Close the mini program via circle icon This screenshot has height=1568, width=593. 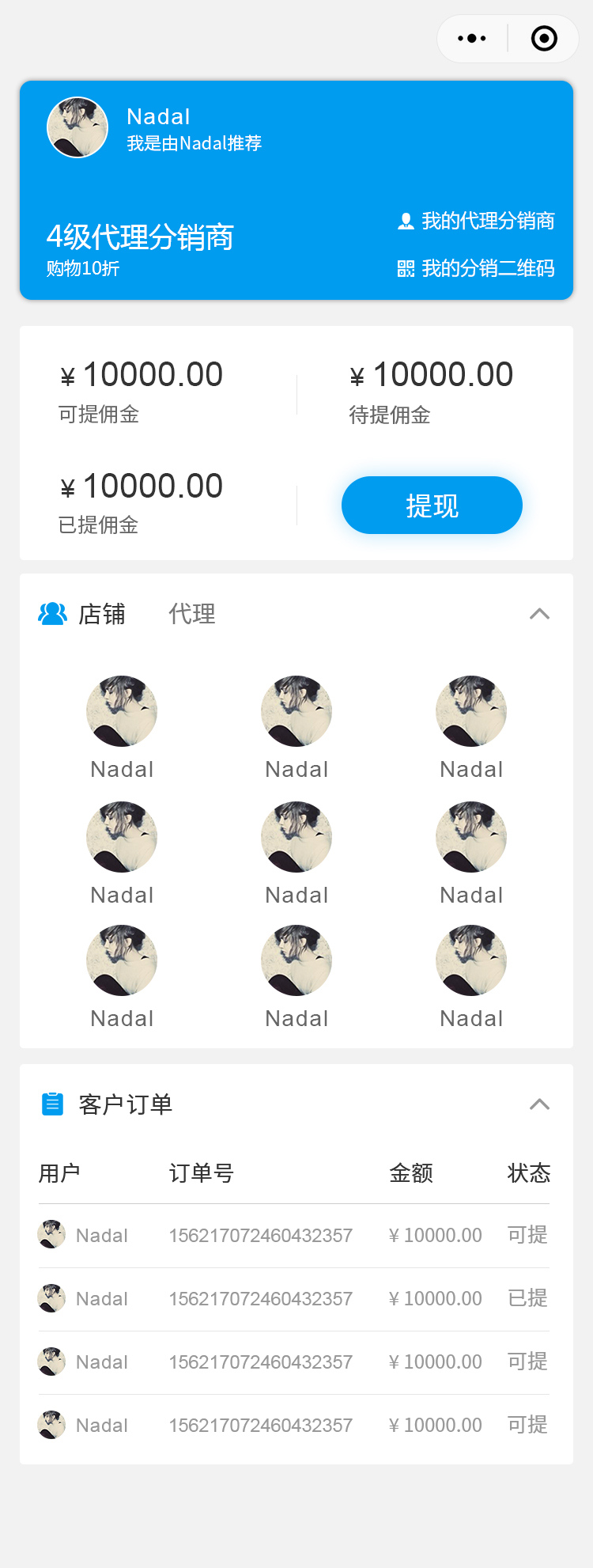544,39
